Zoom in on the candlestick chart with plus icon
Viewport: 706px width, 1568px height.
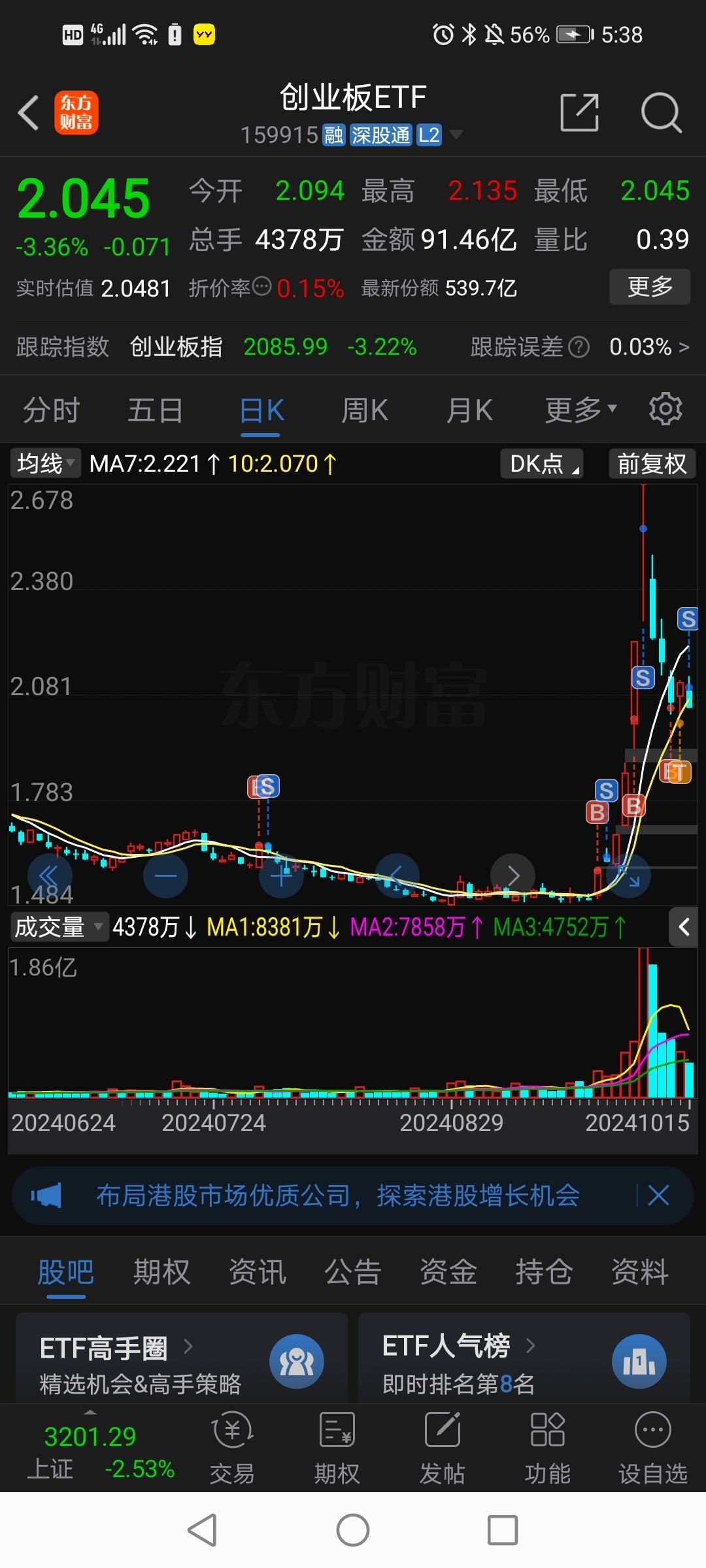[280, 875]
